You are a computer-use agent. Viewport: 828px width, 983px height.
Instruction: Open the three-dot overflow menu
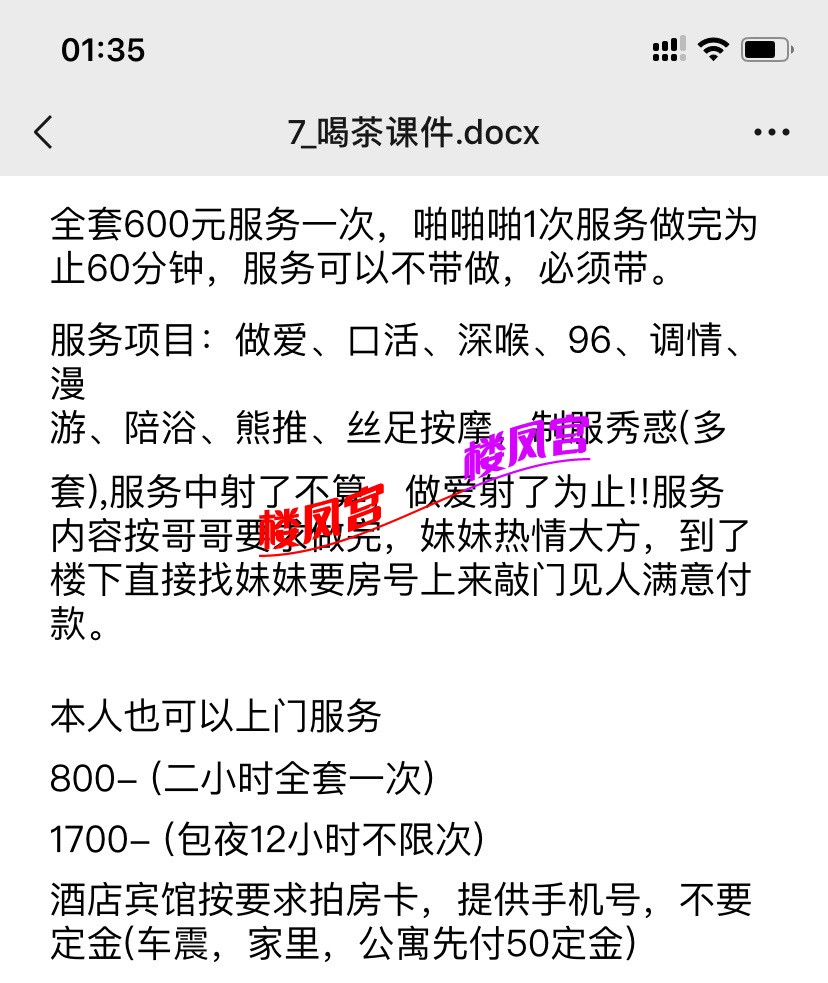tap(771, 132)
